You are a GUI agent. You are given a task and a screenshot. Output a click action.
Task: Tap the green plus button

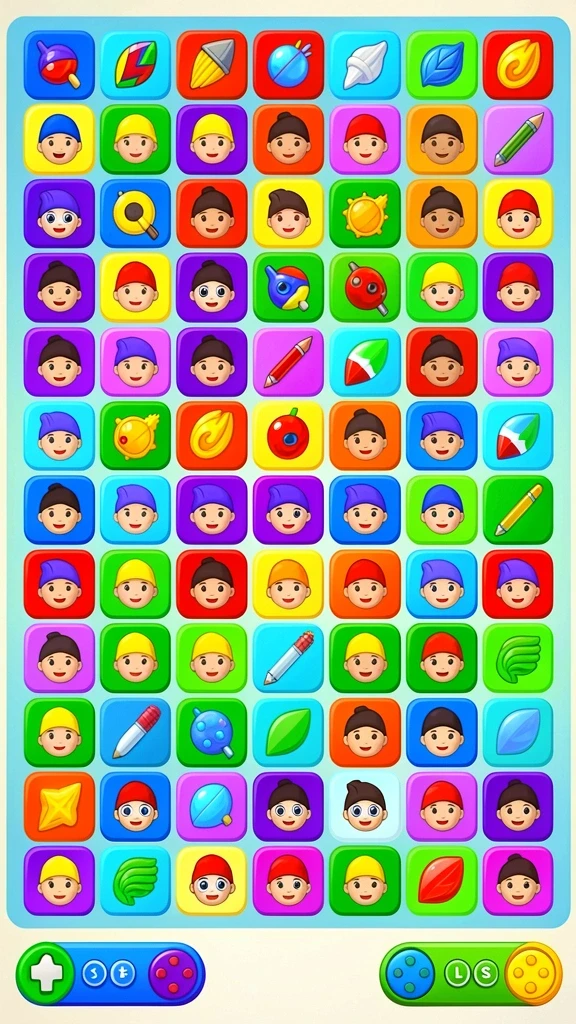(45, 974)
